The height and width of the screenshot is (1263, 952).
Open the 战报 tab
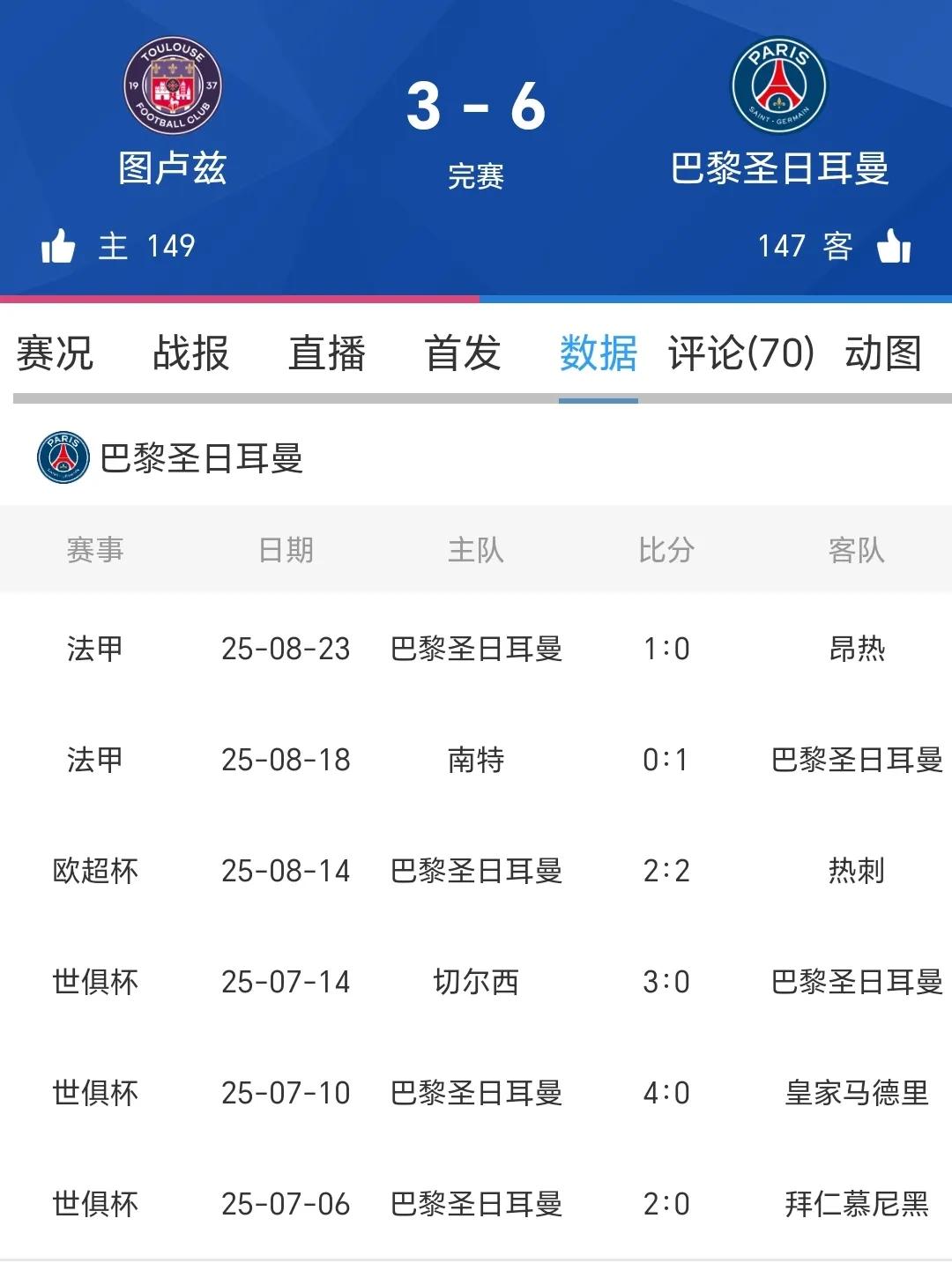(190, 353)
